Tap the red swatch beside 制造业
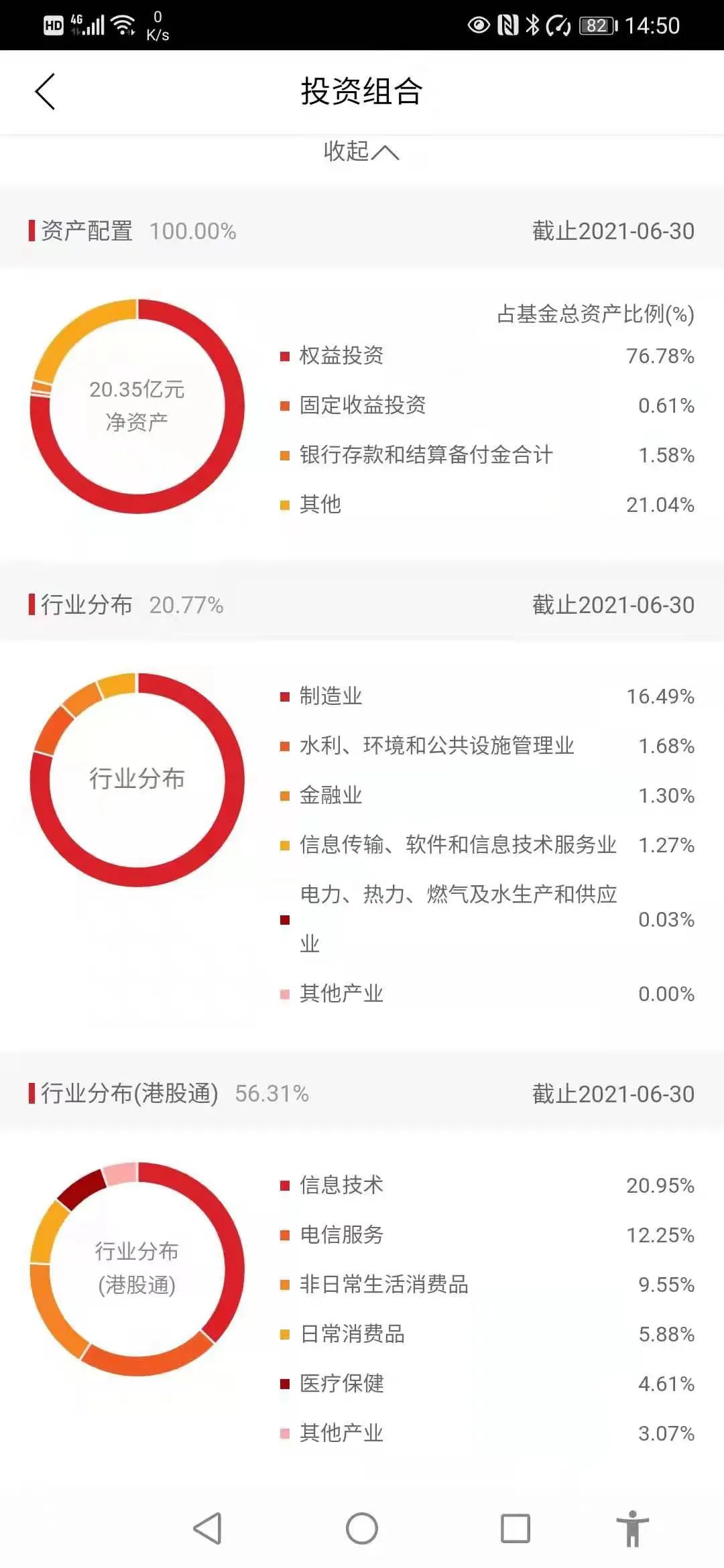 284,697
